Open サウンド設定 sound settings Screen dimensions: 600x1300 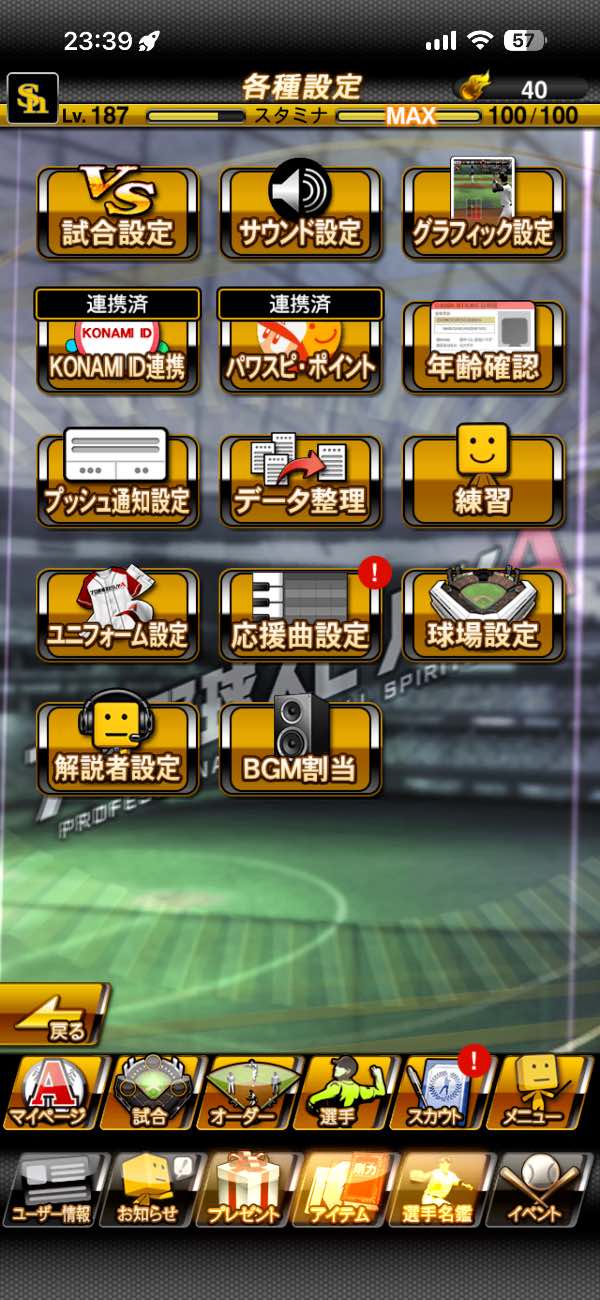click(300, 213)
